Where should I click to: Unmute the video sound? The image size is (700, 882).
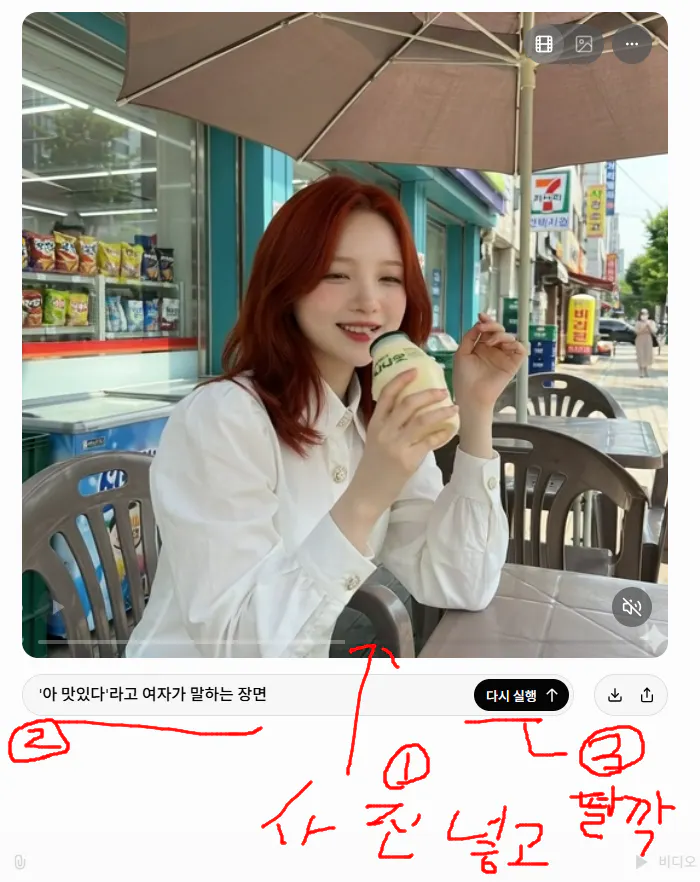coord(632,606)
